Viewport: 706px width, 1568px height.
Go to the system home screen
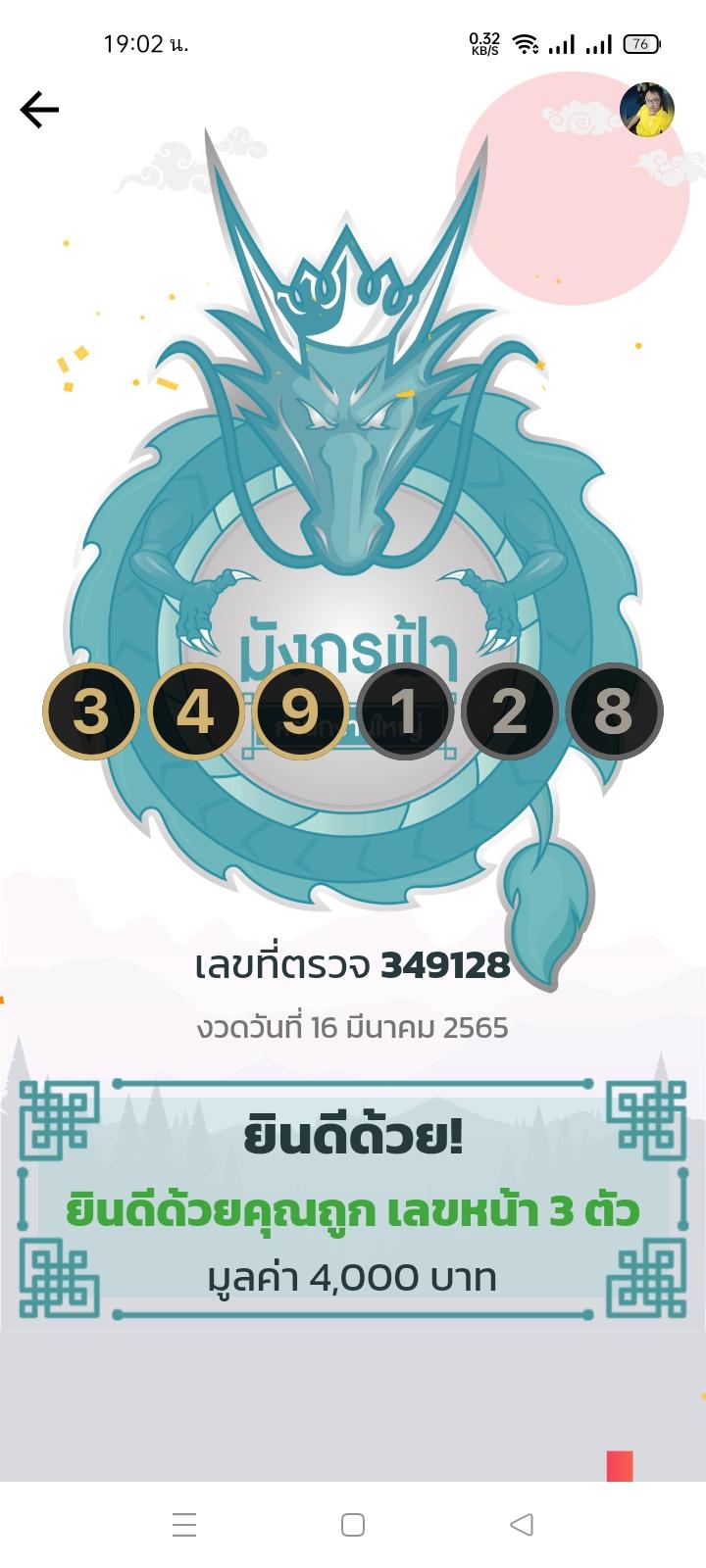click(353, 1524)
